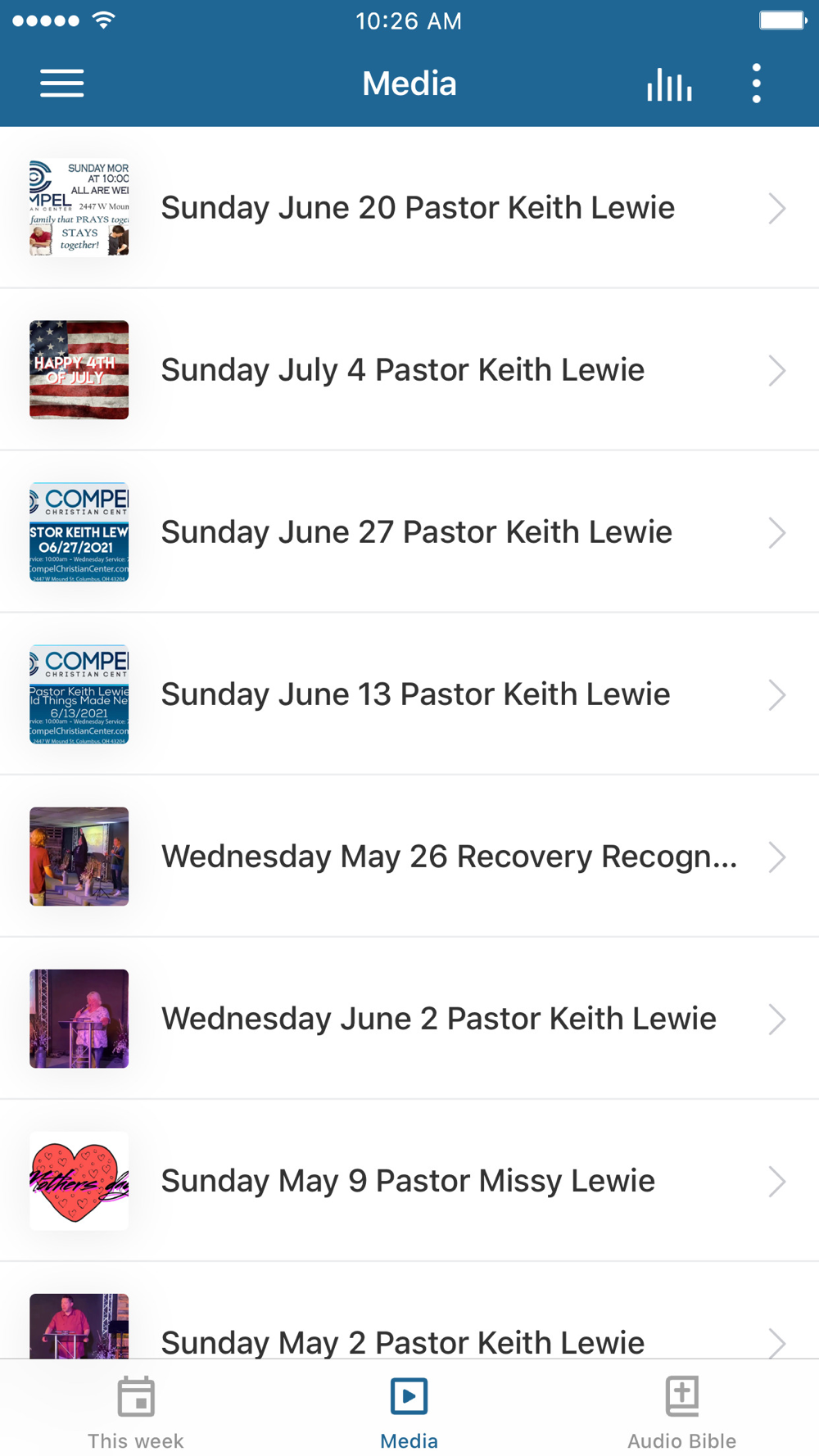Screen dimensions: 819x1456
Task: Tap the Media tab in bottom bar
Action: click(409, 1412)
